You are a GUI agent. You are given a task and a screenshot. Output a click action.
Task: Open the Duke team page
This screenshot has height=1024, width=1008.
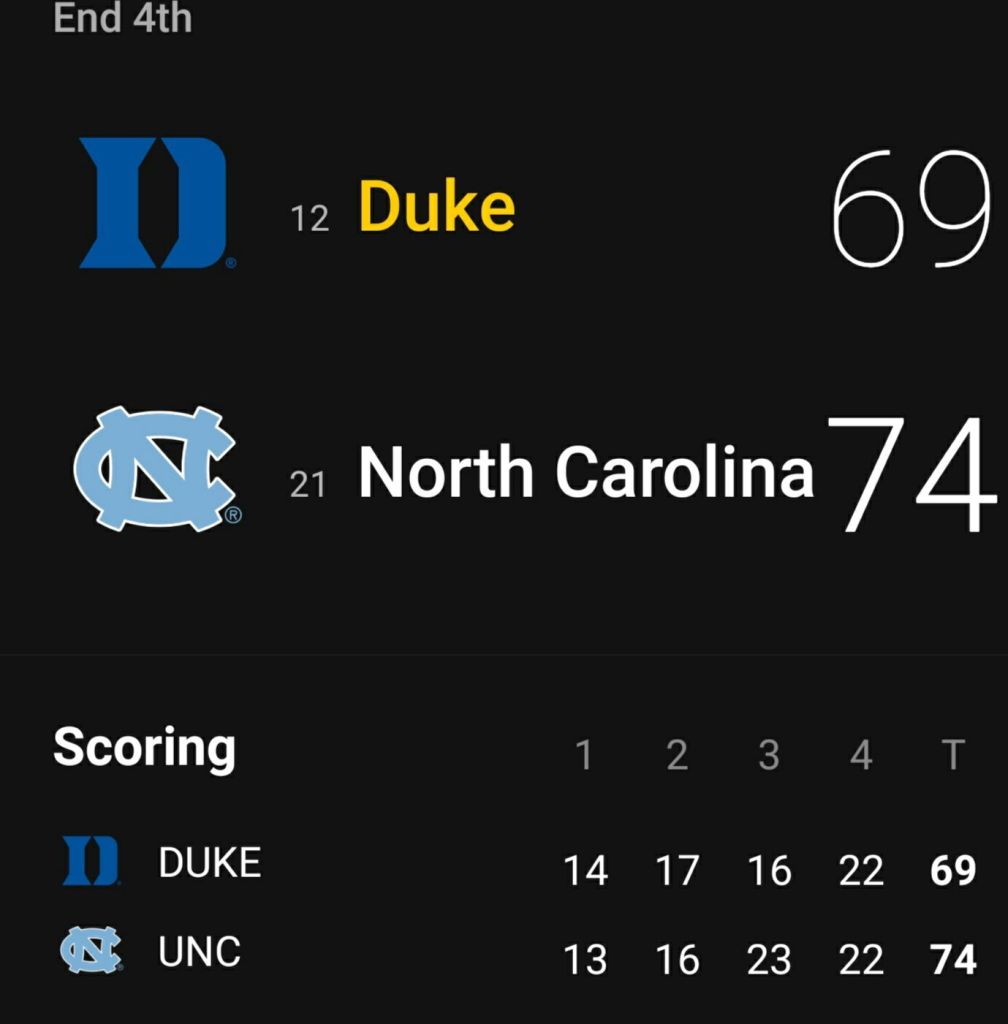(x=436, y=207)
